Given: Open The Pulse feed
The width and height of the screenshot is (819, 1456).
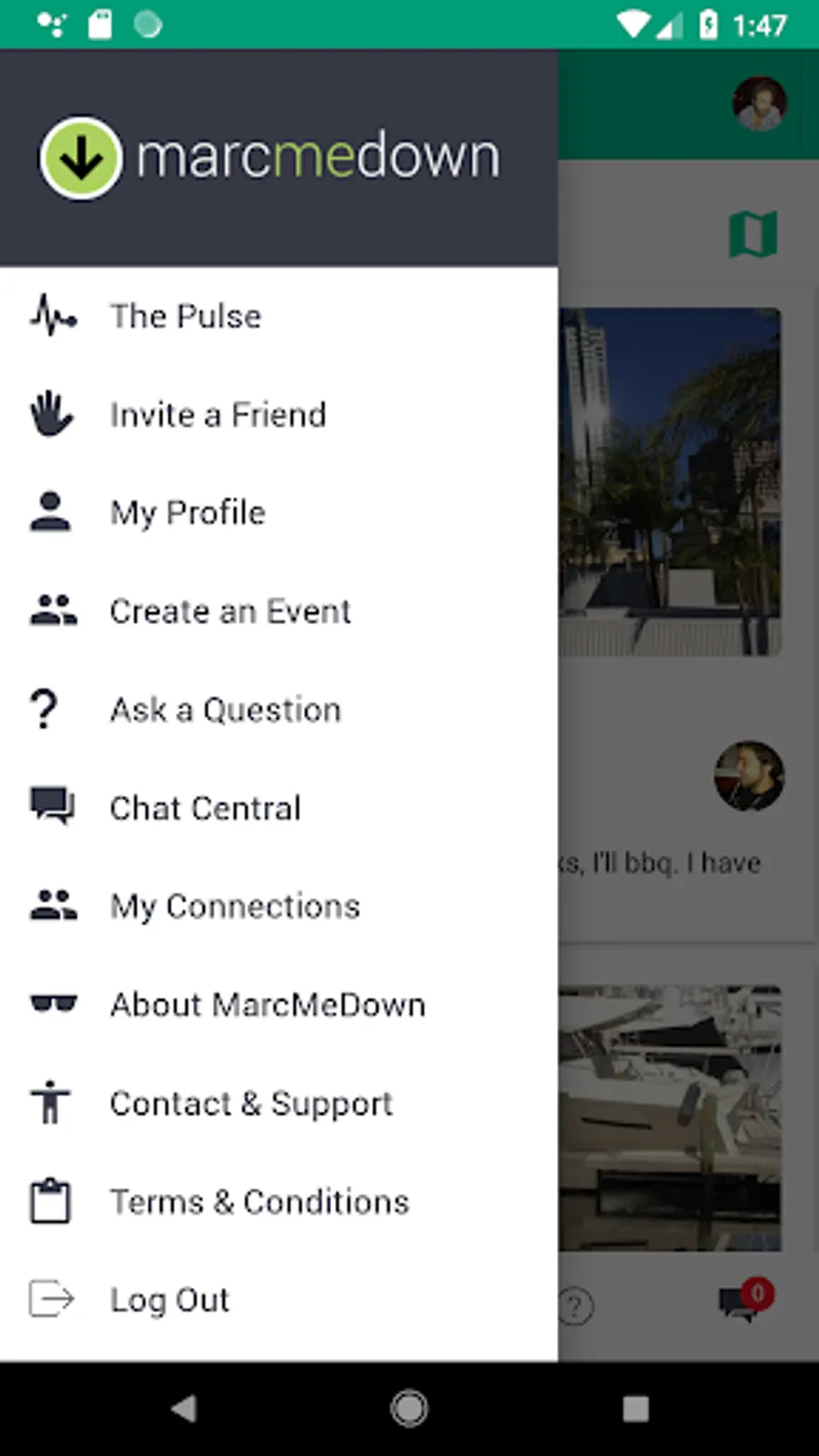Looking at the screenshot, I should click(186, 317).
